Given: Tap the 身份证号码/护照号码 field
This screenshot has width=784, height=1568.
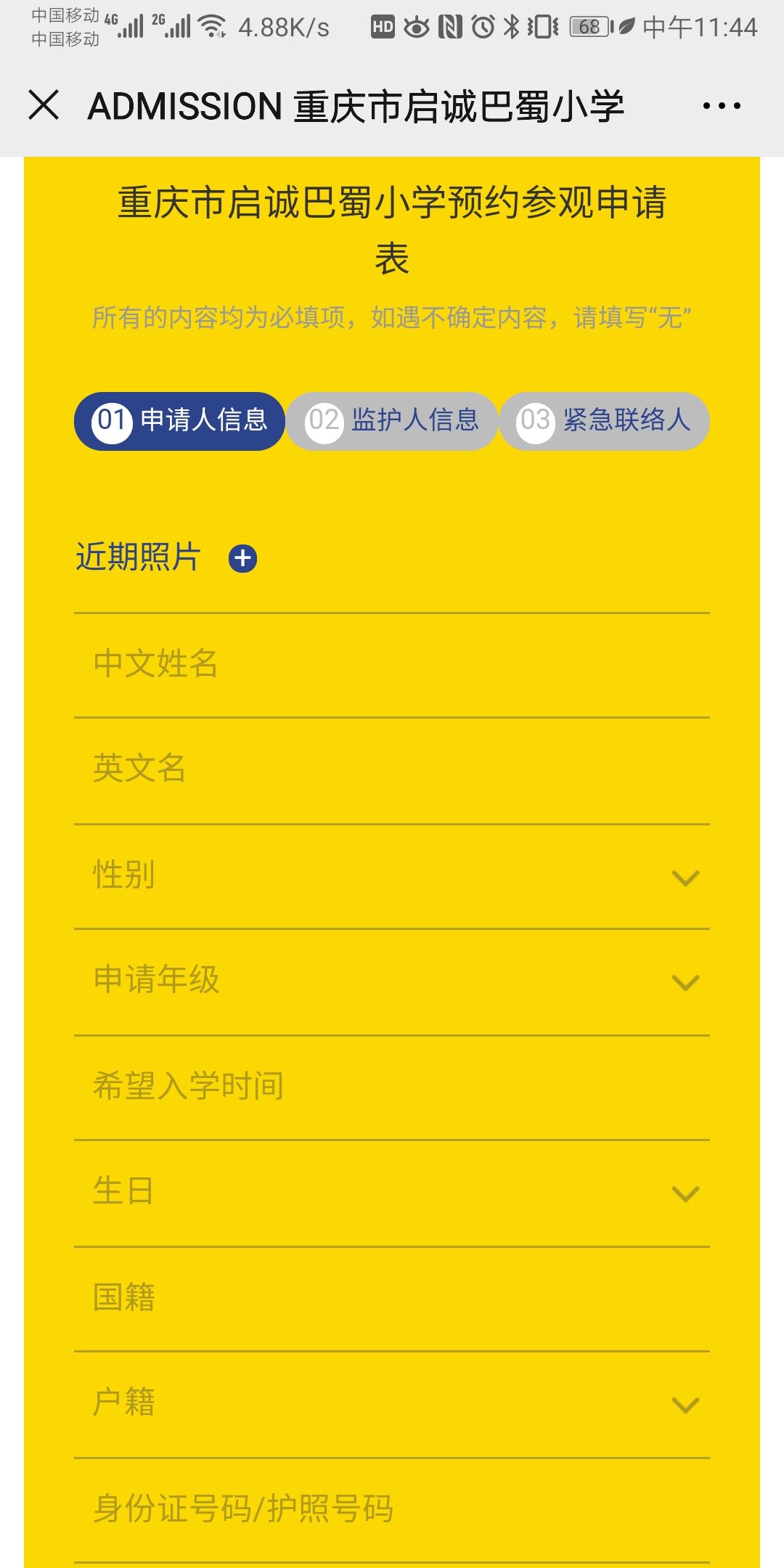Looking at the screenshot, I should (392, 1508).
